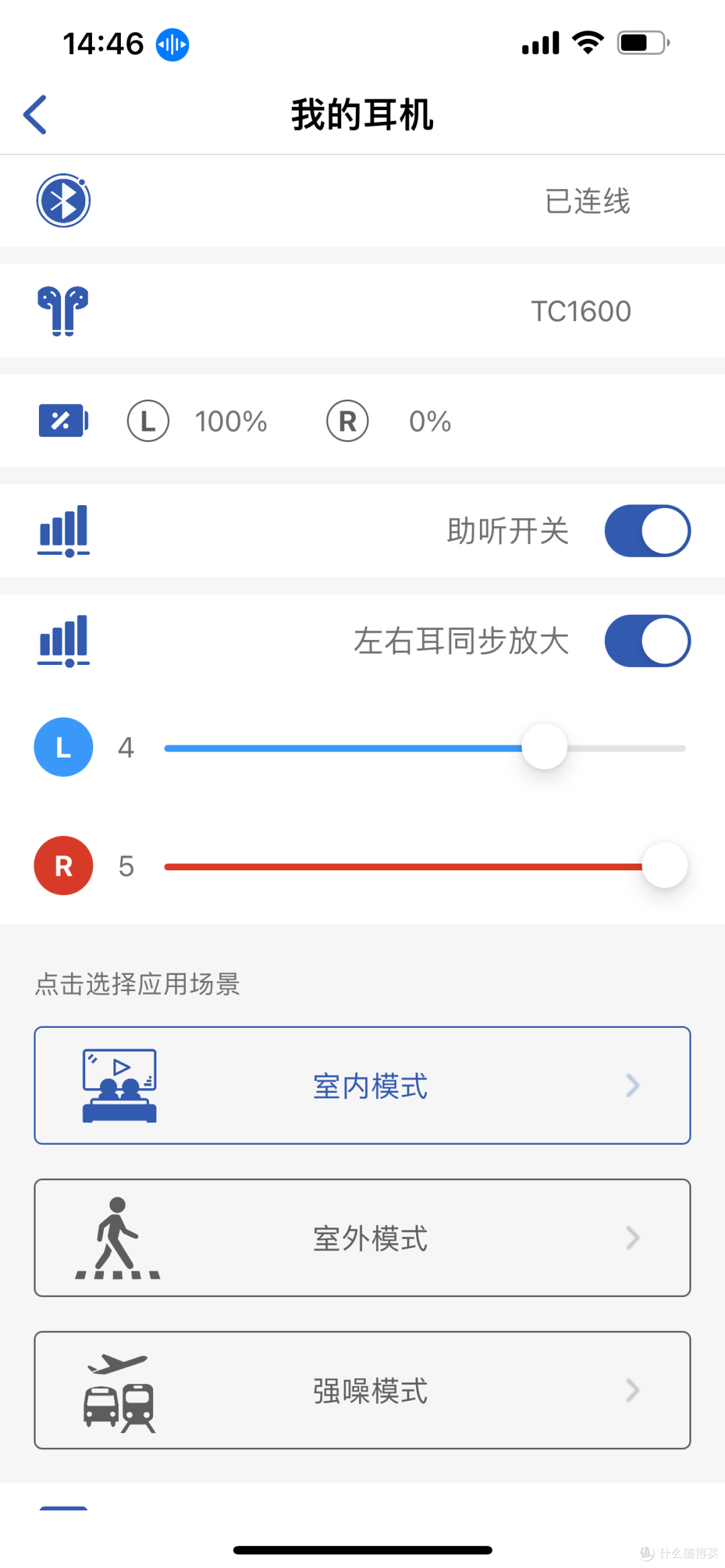
Task: Click the Bluetooth connection icon
Action: 62,201
